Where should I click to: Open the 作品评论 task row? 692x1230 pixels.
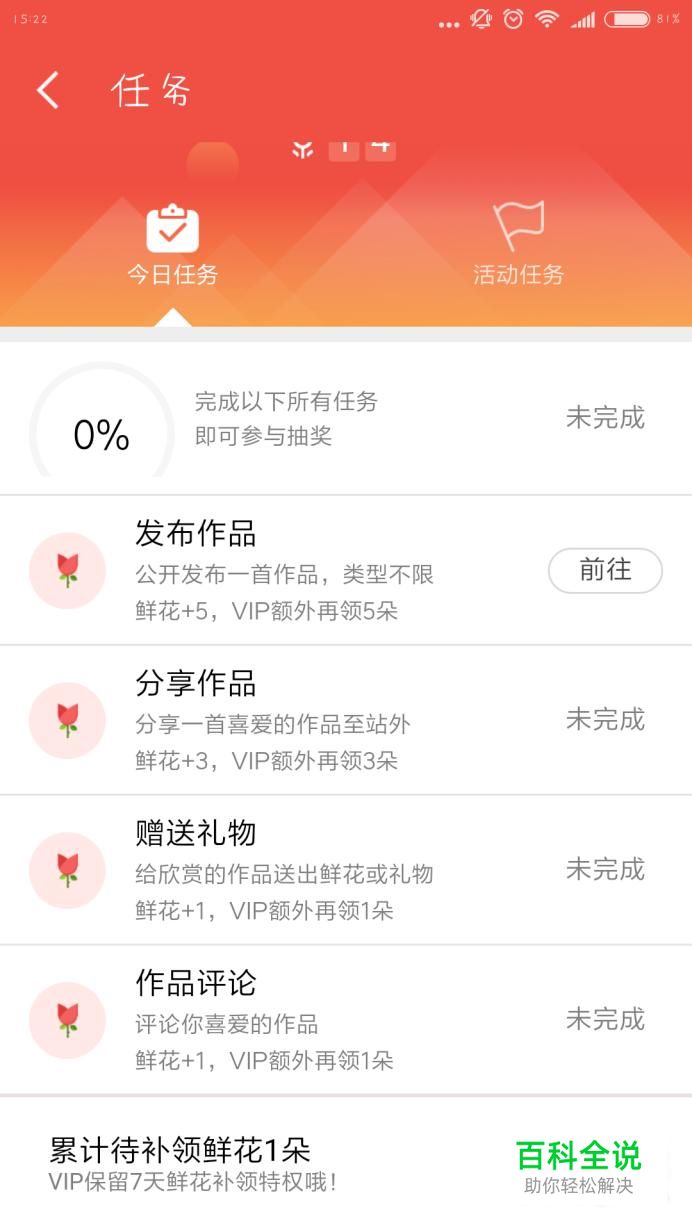tap(346, 1020)
